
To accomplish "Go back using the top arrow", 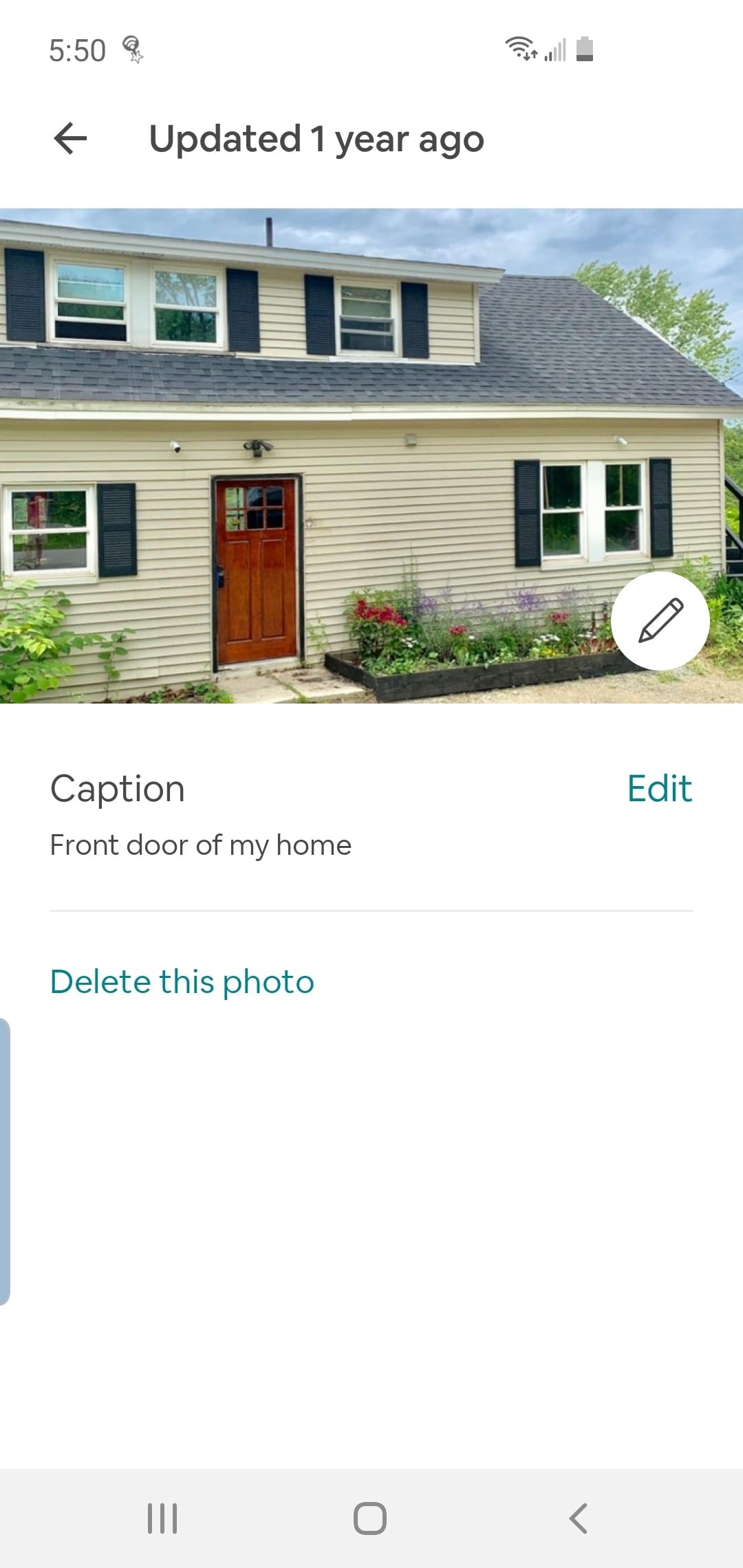I will (x=70, y=138).
